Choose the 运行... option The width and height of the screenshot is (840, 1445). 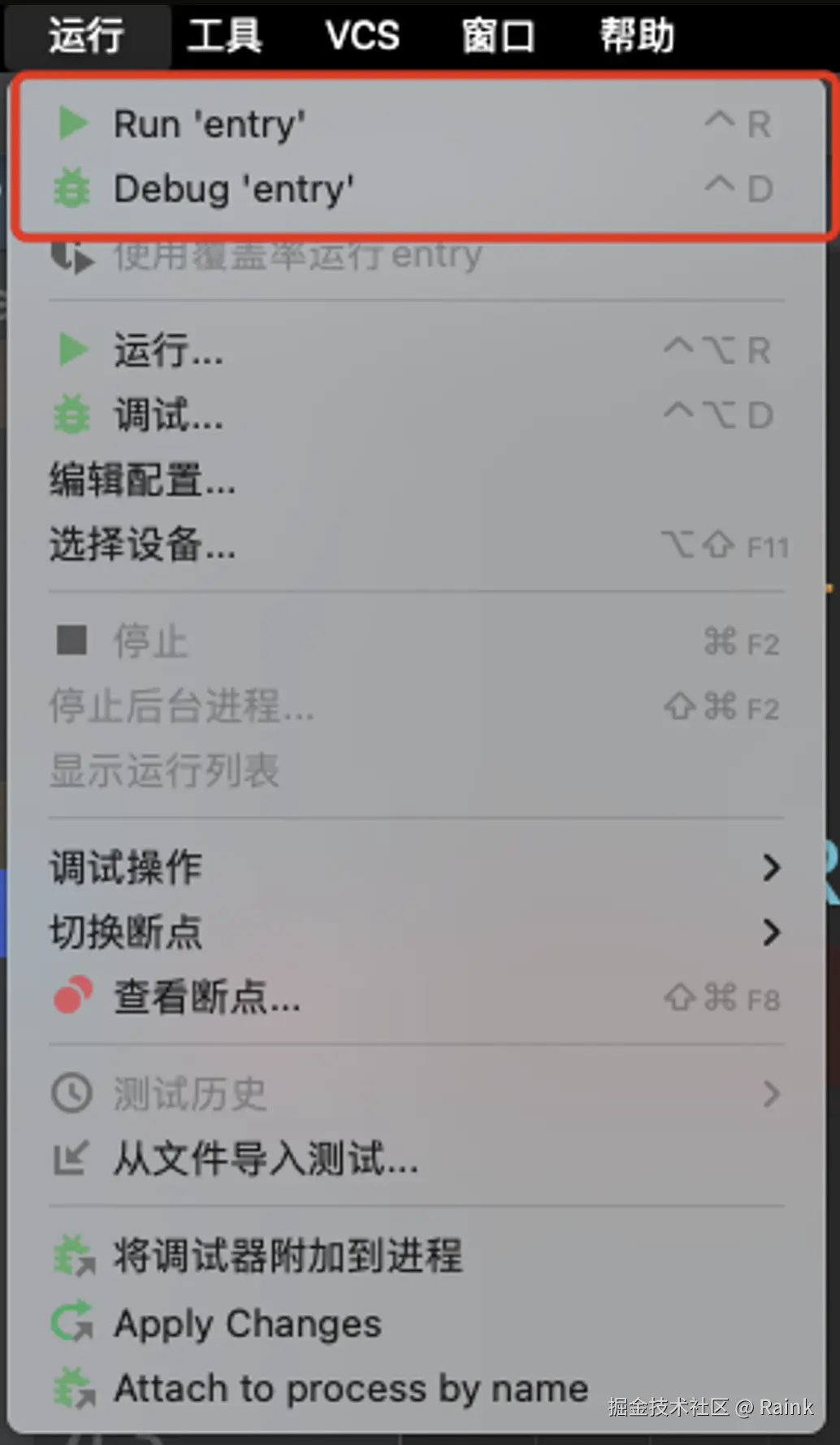(168, 351)
